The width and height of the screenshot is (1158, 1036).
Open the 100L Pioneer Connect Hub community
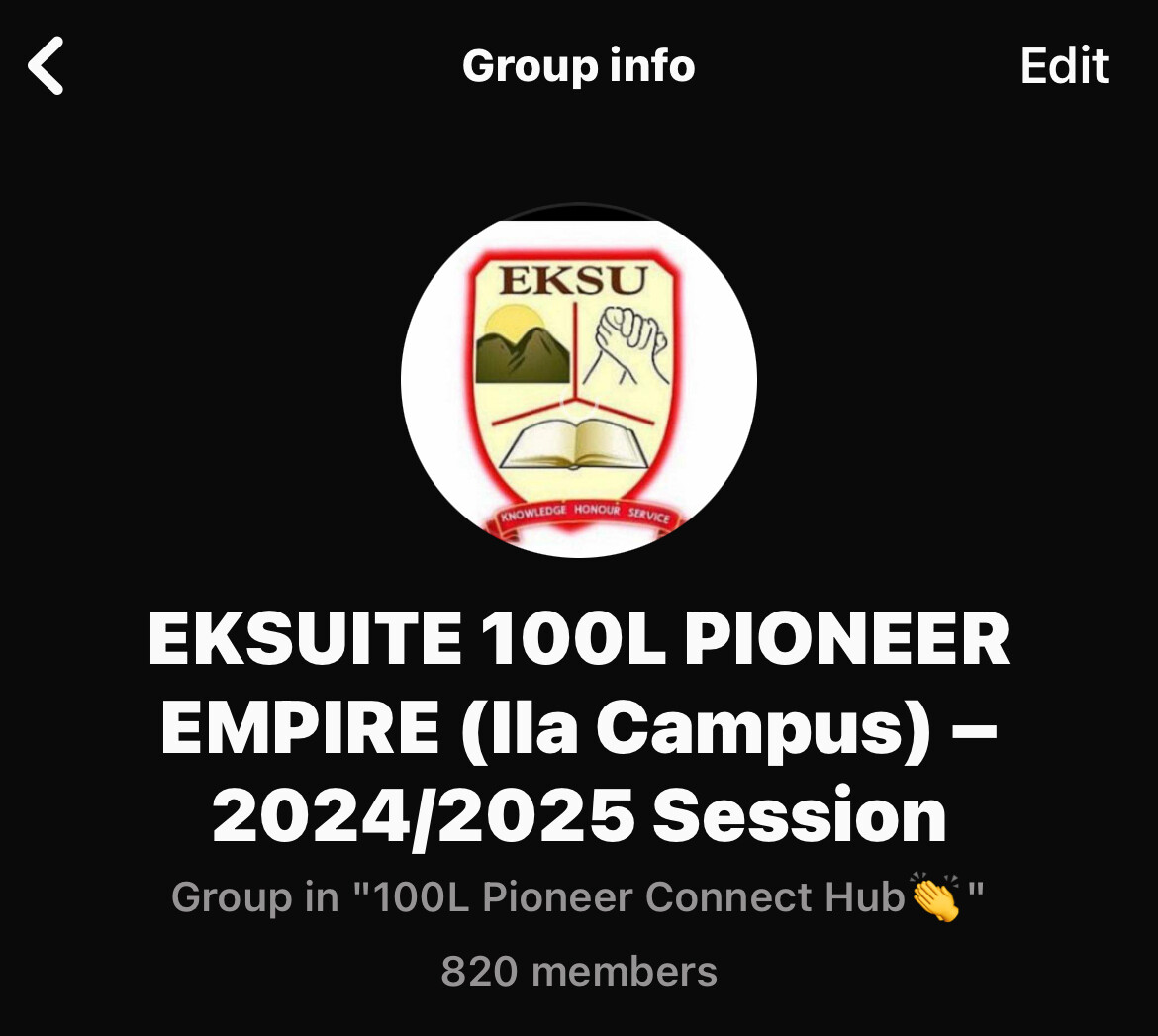[579, 898]
